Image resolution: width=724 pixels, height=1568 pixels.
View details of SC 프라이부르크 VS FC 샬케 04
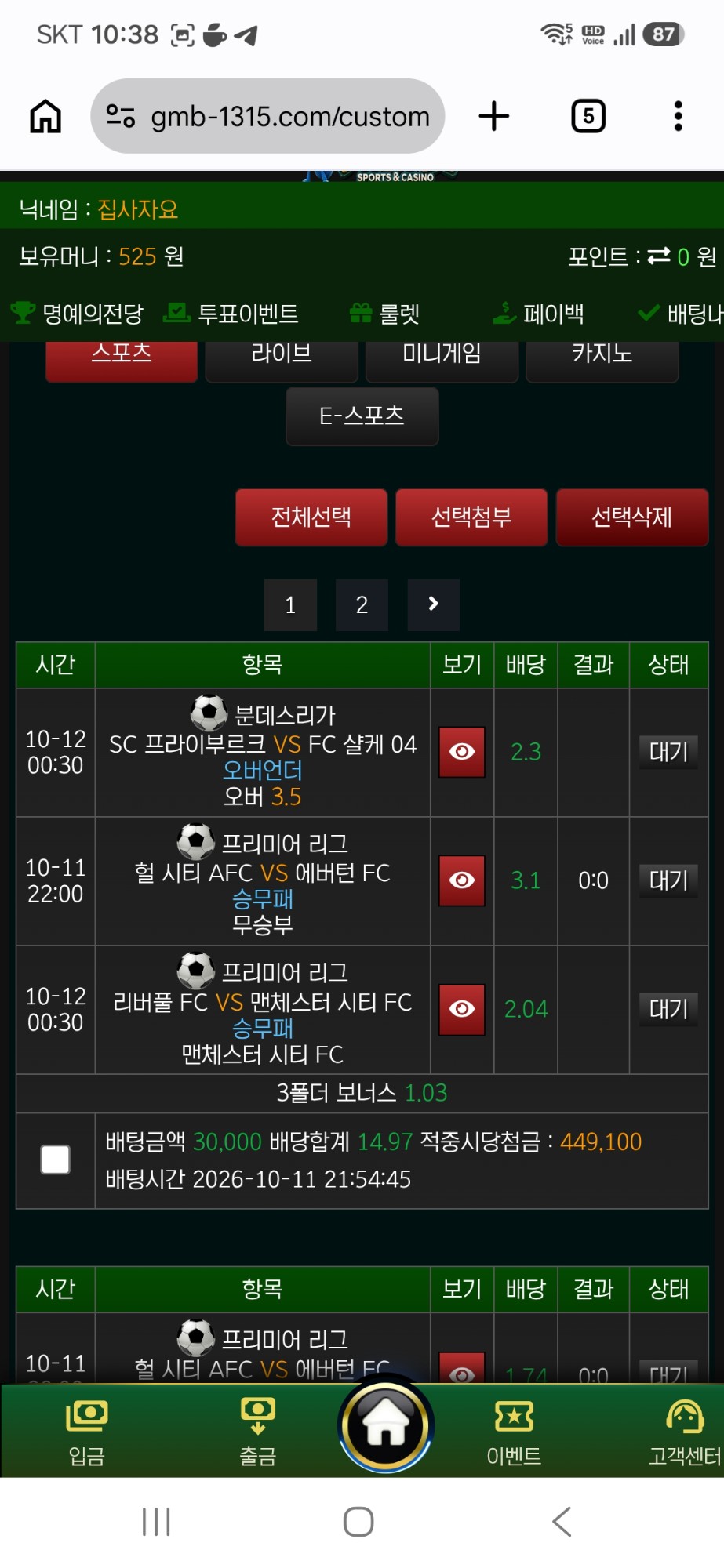click(462, 752)
